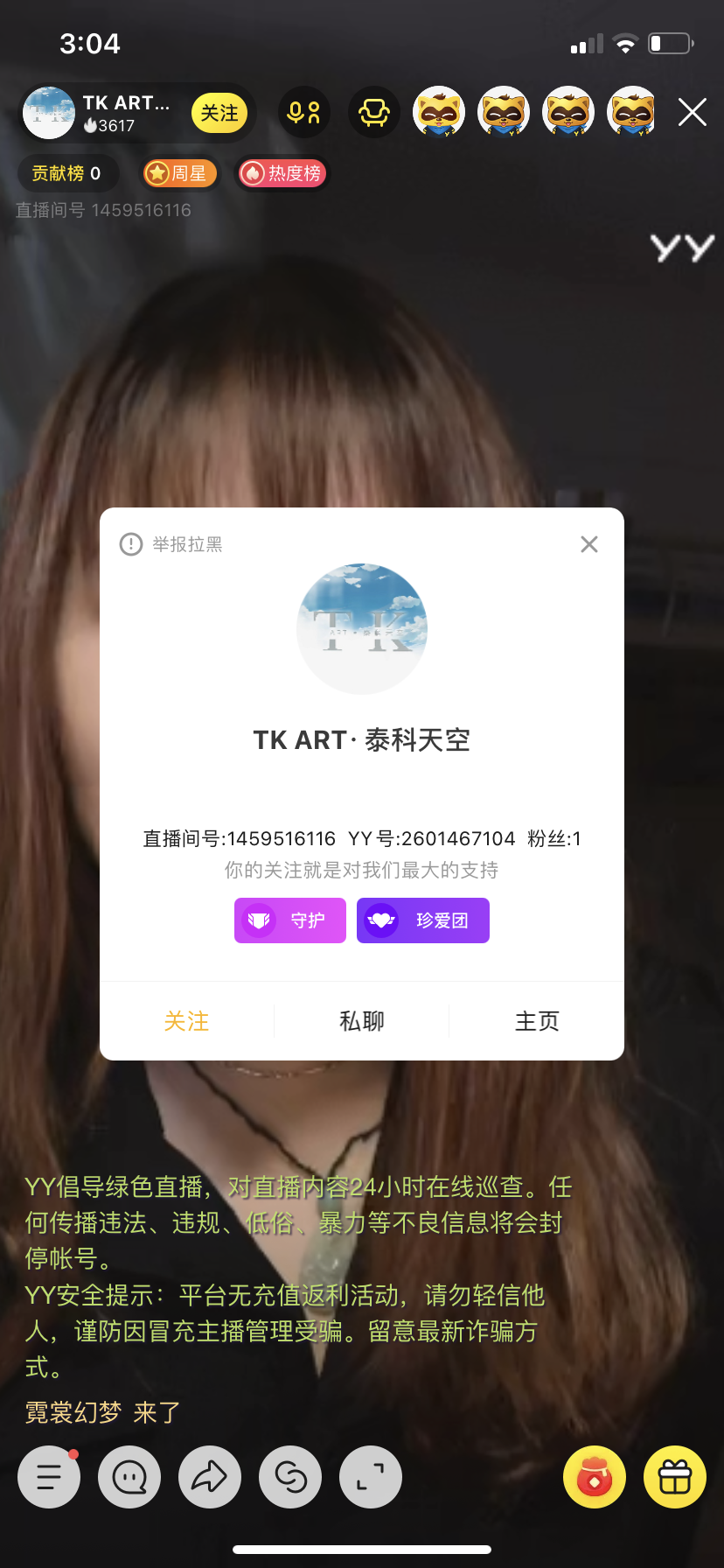Share this live stream
Screen dimensions: 724x1568
(x=210, y=1477)
